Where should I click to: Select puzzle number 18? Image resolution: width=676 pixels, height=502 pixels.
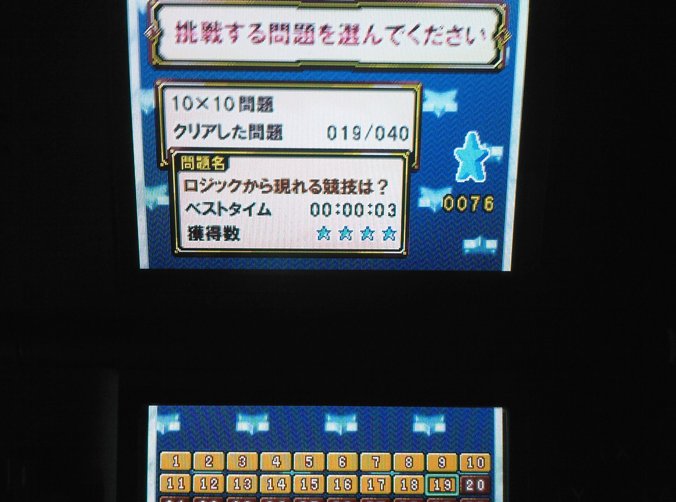408,484
